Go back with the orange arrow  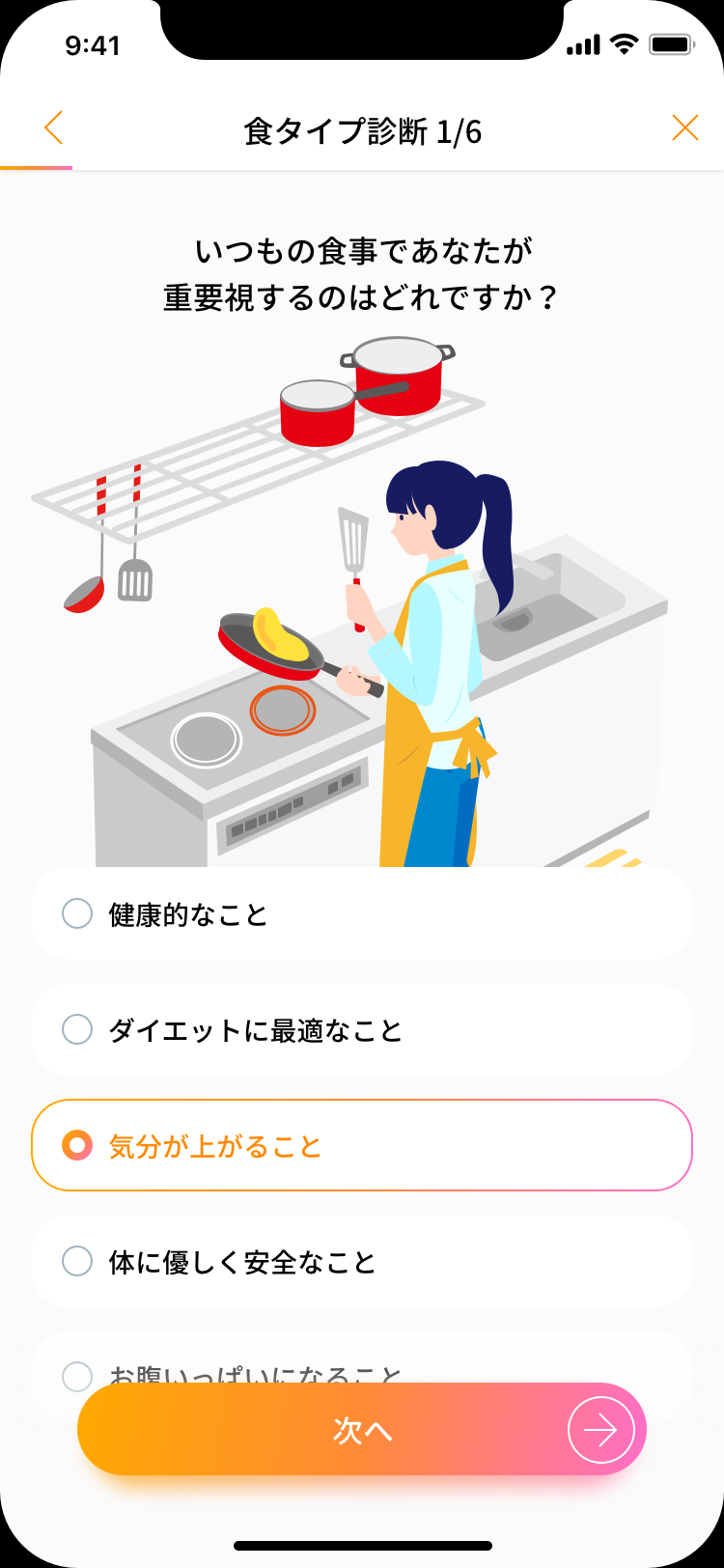(53, 127)
